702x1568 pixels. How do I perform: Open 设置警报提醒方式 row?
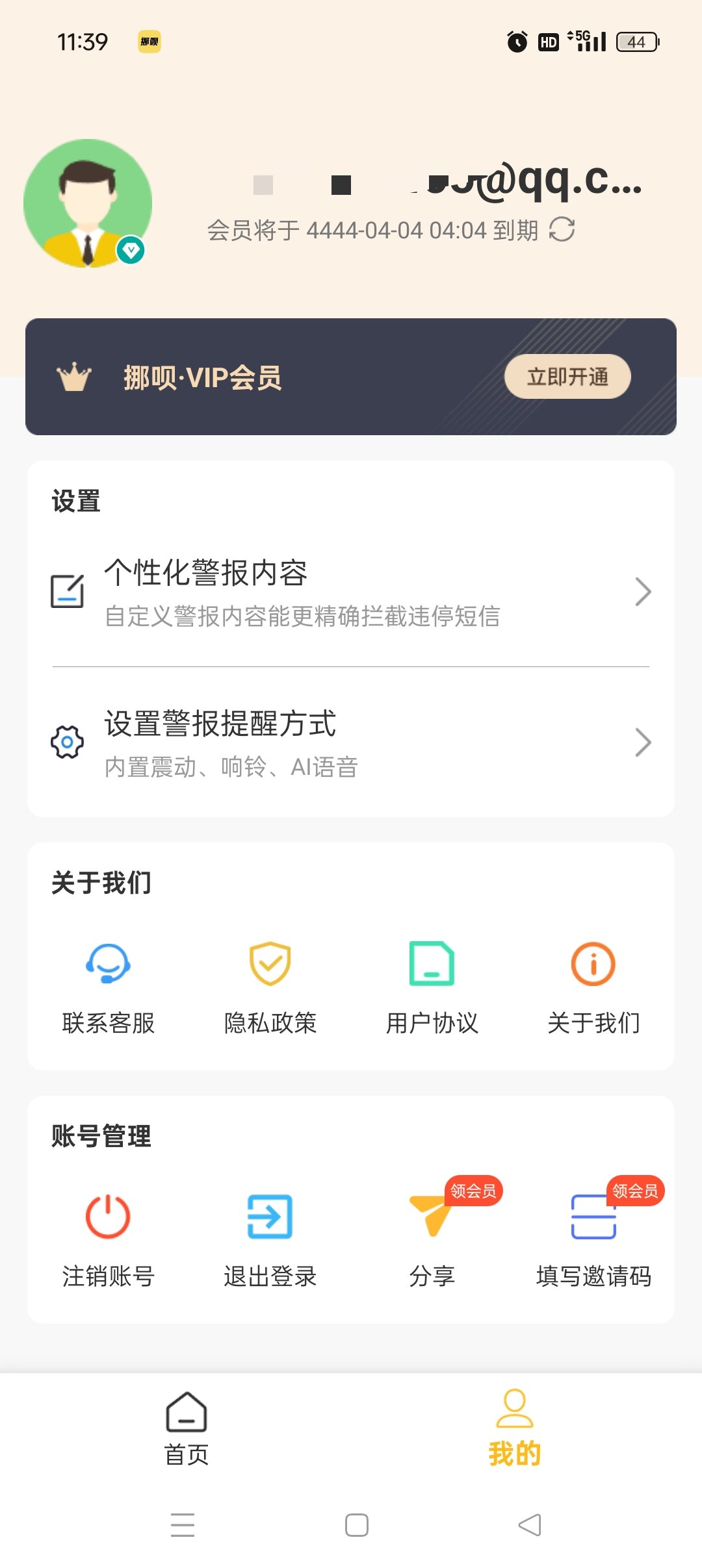[x=351, y=742]
